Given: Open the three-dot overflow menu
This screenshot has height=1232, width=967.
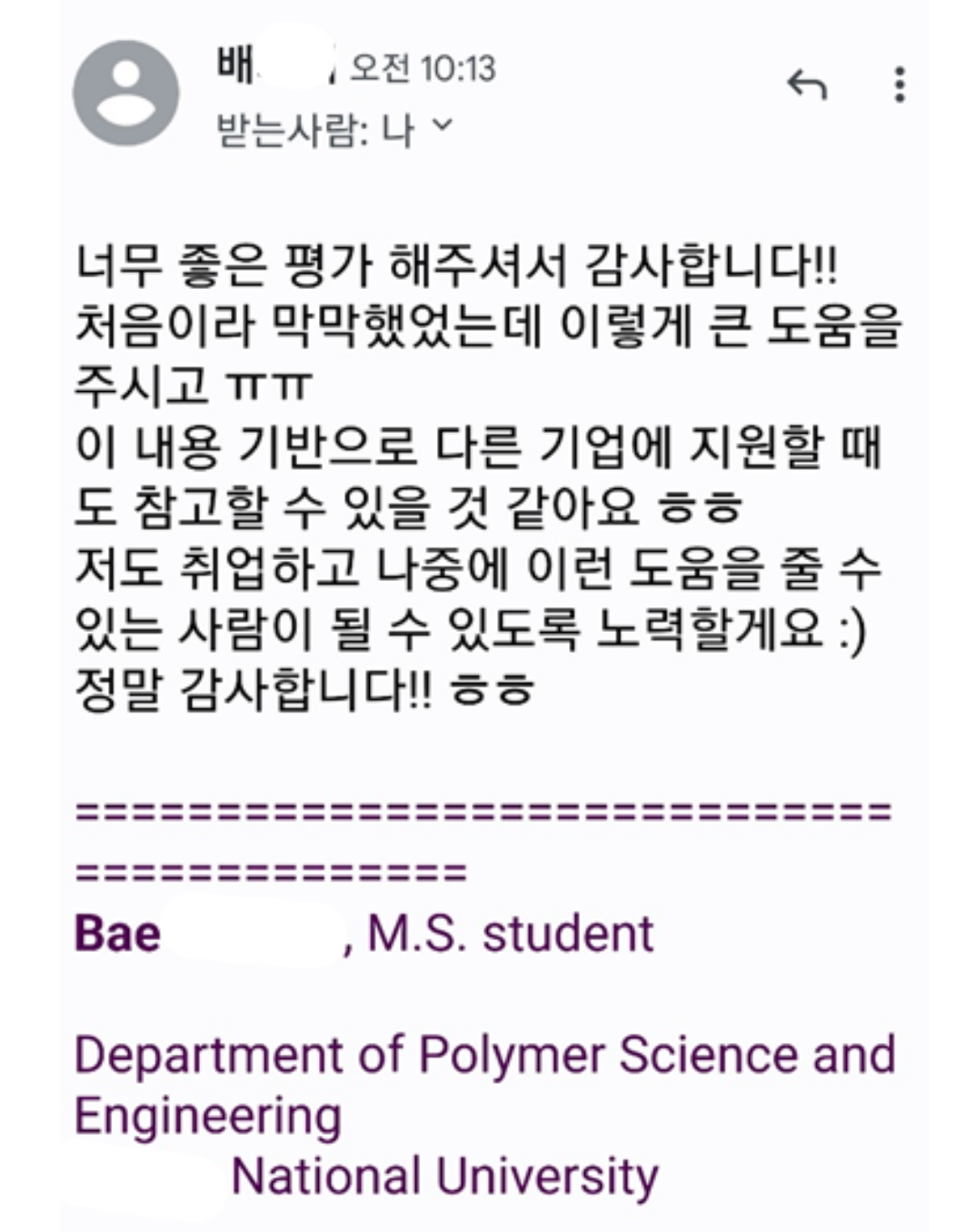Looking at the screenshot, I should click(900, 85).
